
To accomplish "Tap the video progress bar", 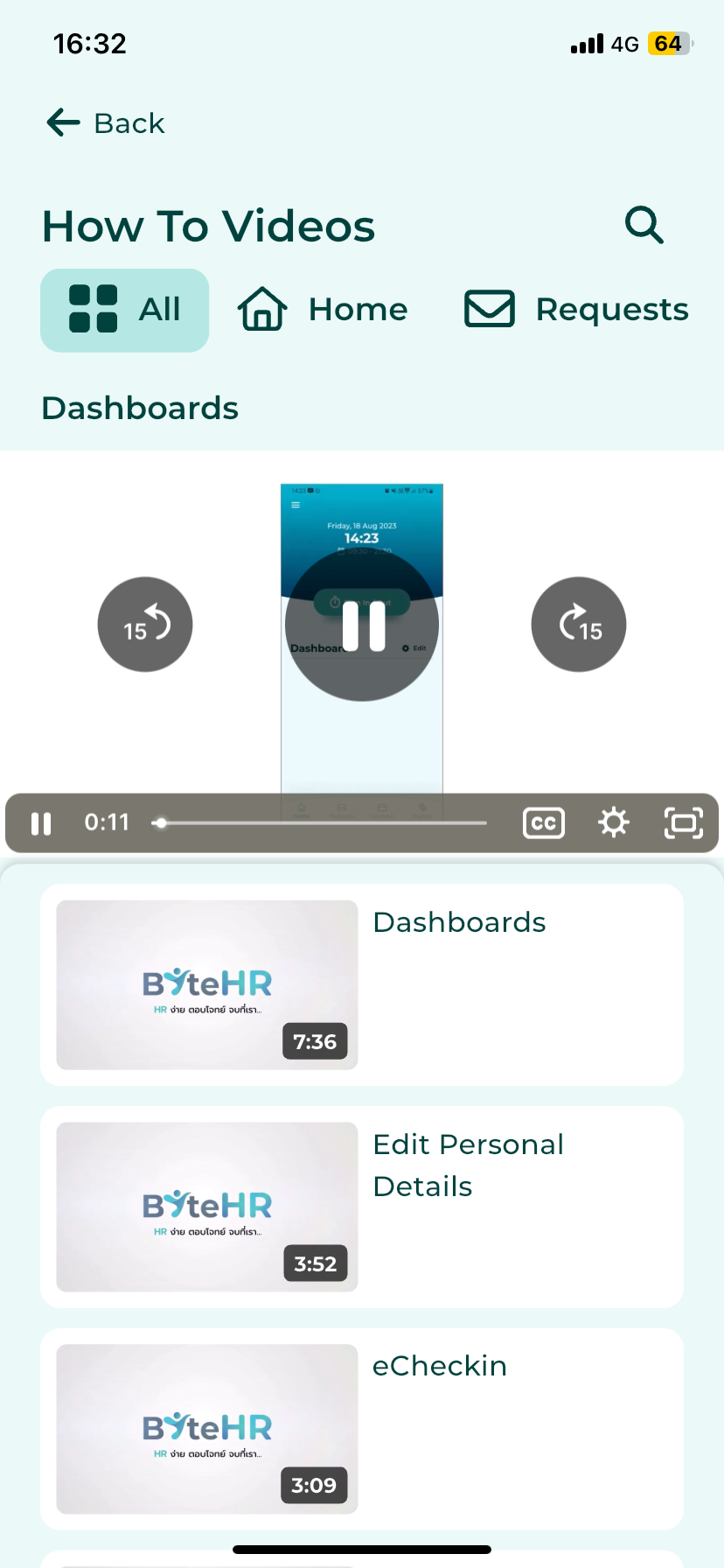I will [322, 823].
